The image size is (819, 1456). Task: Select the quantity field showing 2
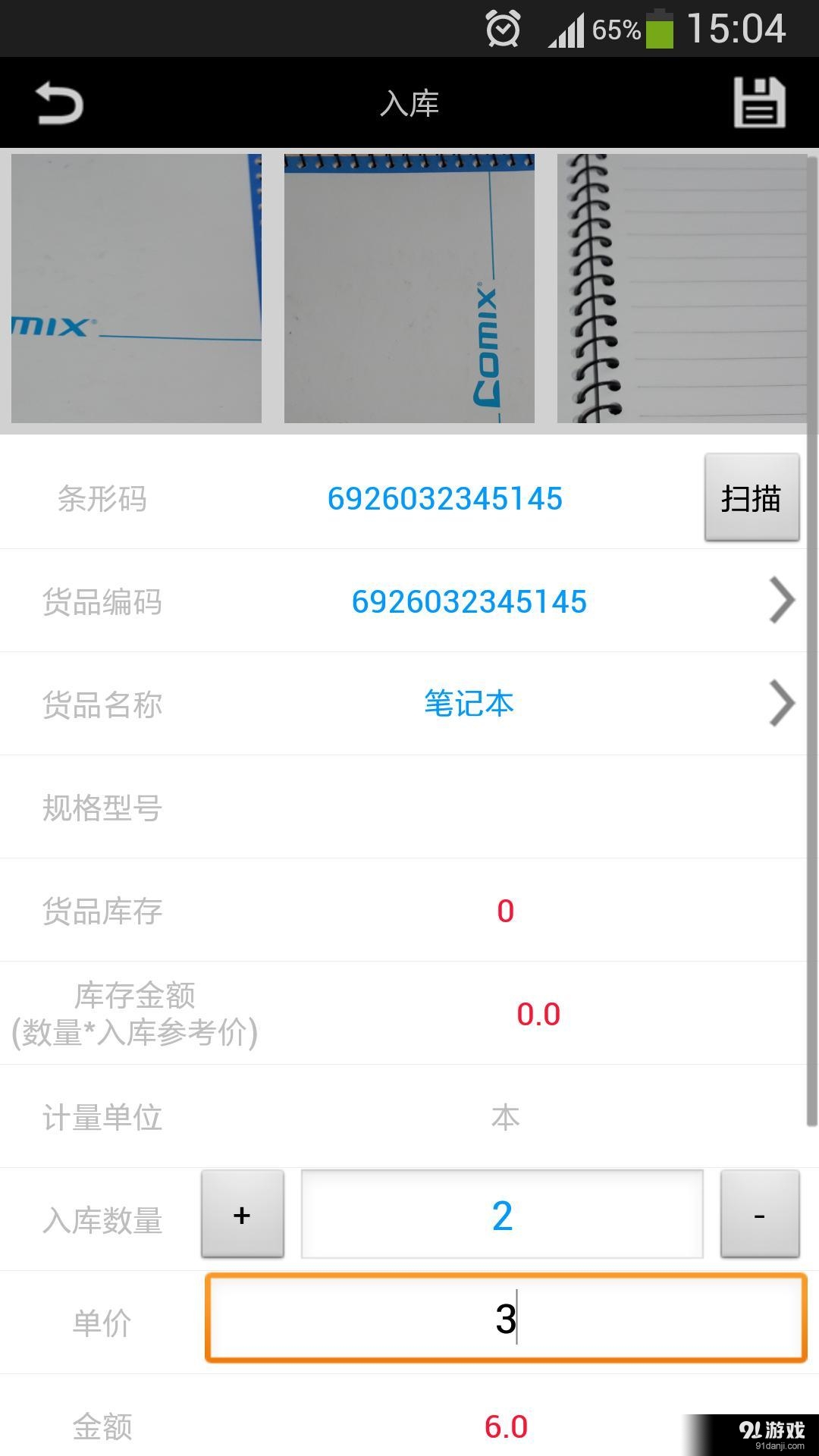[x=502, y=1216]
